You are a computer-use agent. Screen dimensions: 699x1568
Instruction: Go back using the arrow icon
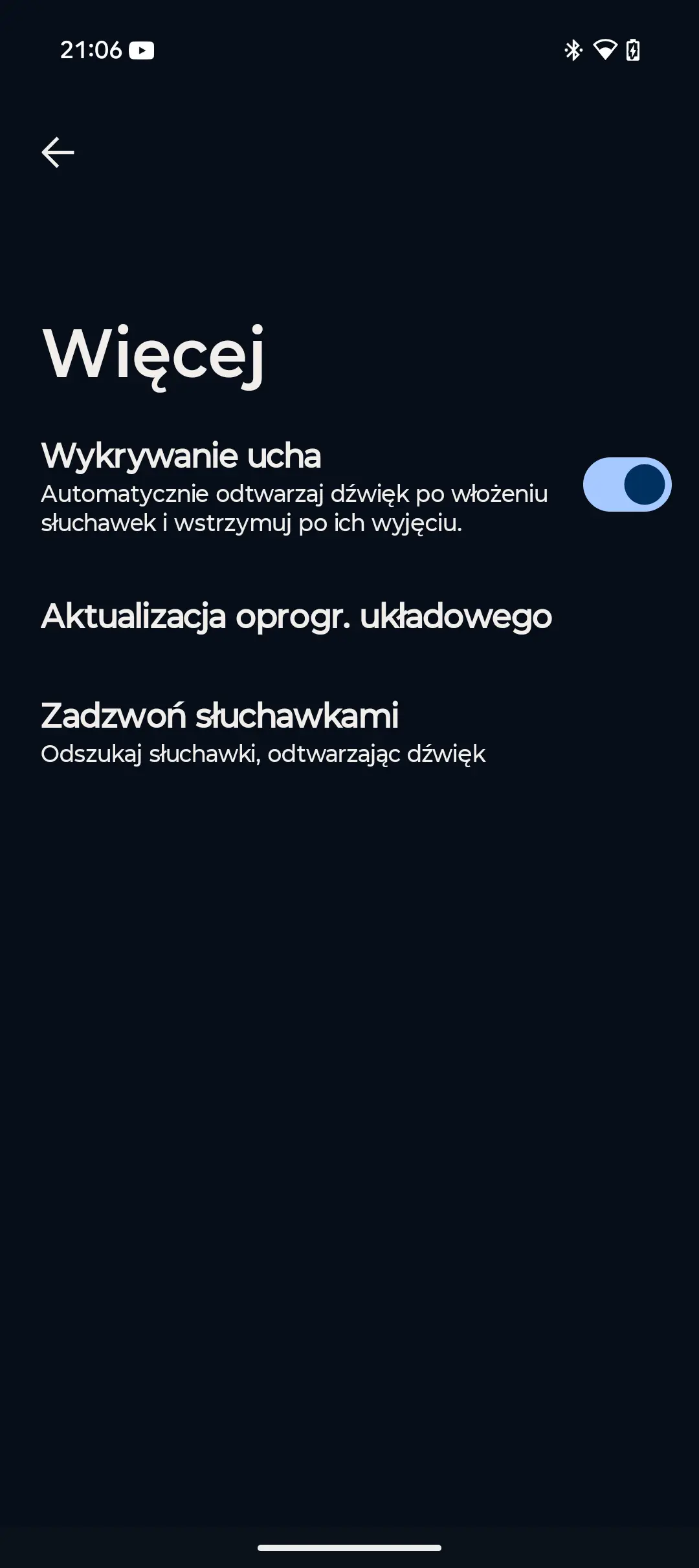point(58,153)
